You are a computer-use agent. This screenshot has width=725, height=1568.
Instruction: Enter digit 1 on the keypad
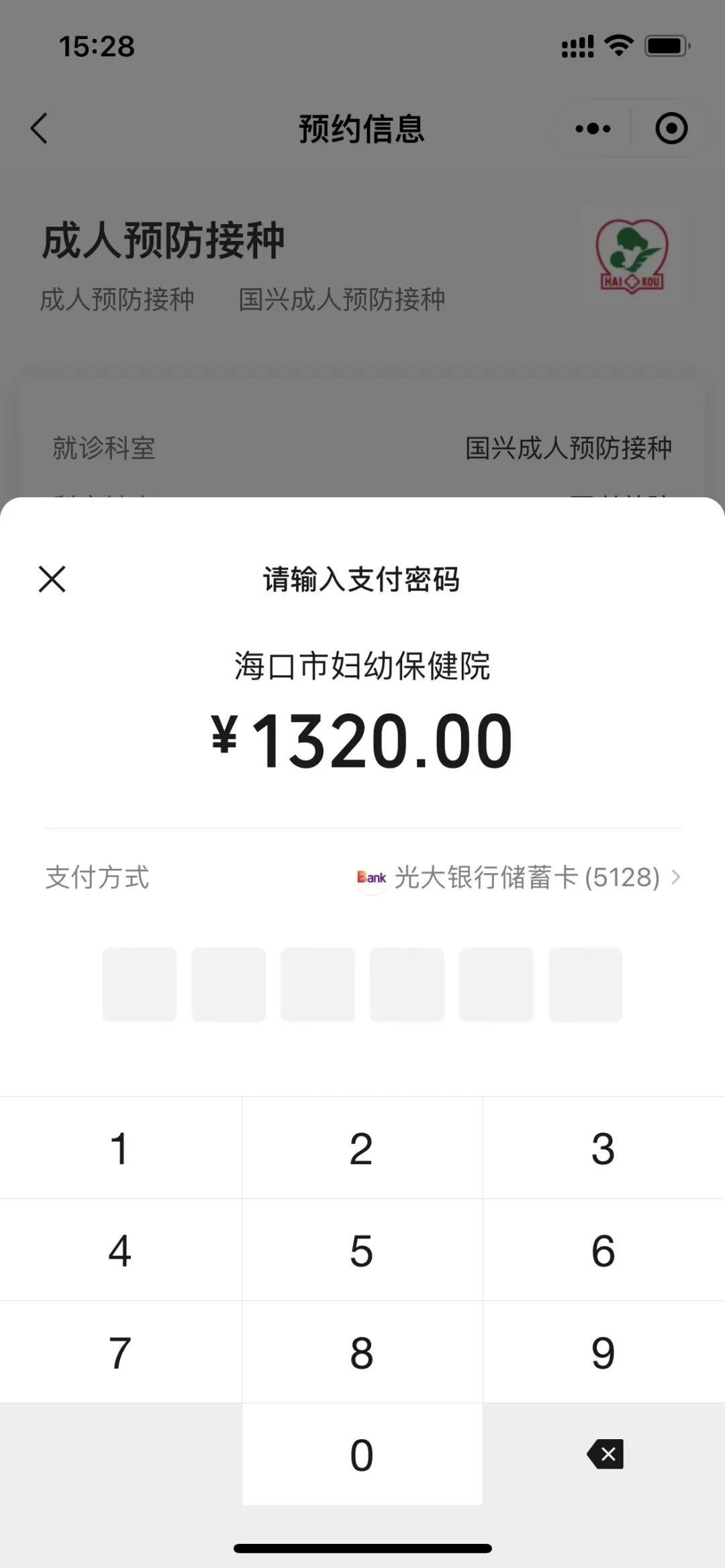[x=120, y=1149]
